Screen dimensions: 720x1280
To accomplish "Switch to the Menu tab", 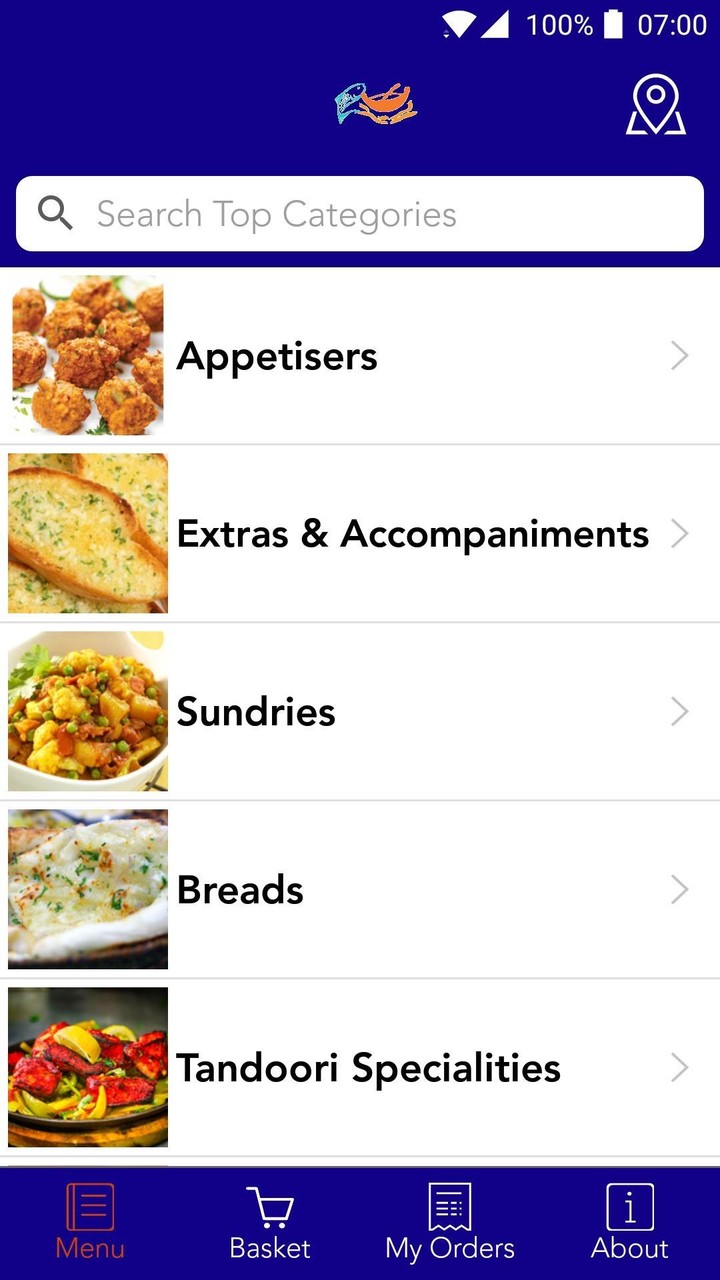I will tap(90, 1222).
